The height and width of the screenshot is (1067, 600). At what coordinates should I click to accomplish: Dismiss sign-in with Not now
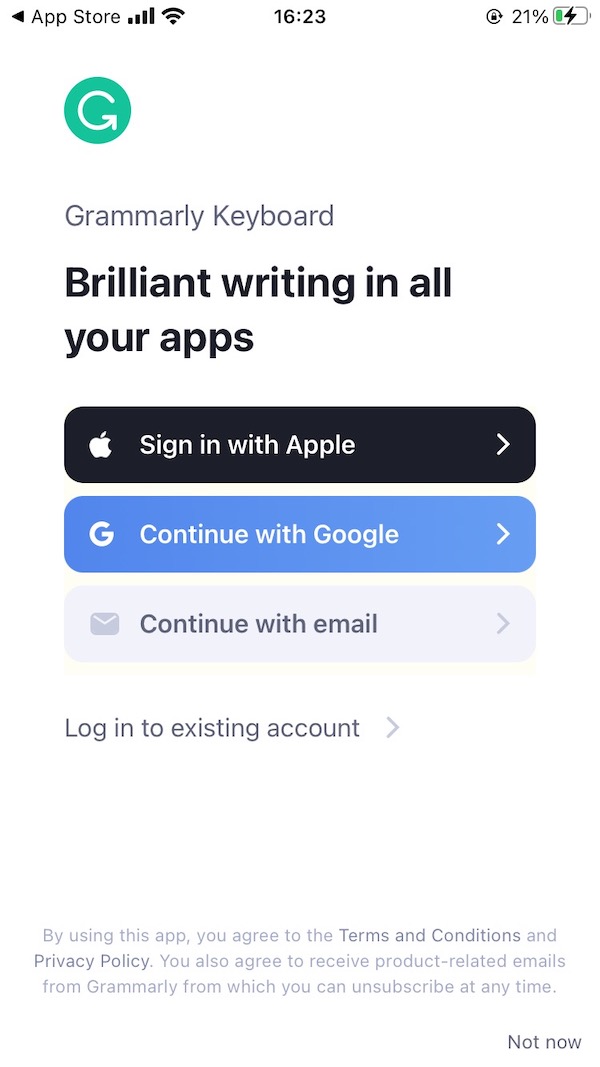[x=544, y=1042]
